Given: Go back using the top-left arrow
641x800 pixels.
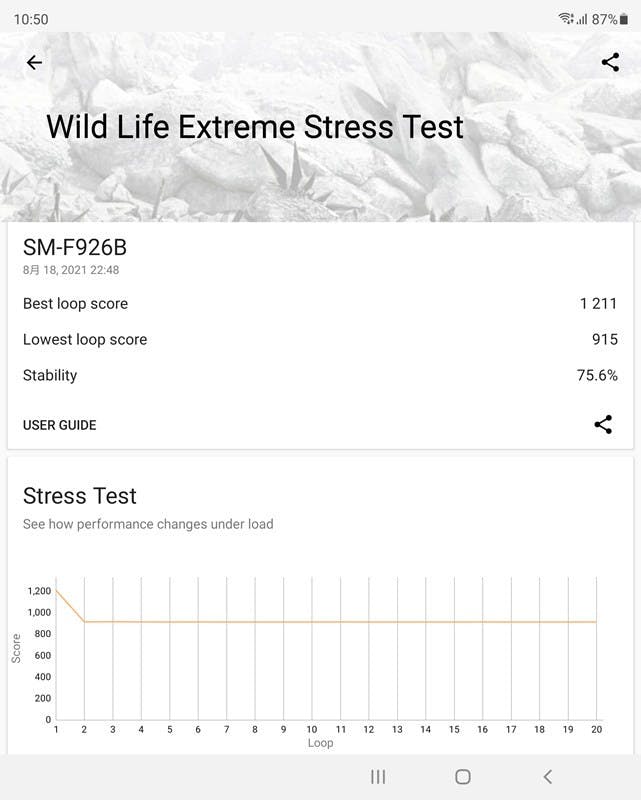Looking at the screenshot, I should [34, 62].
